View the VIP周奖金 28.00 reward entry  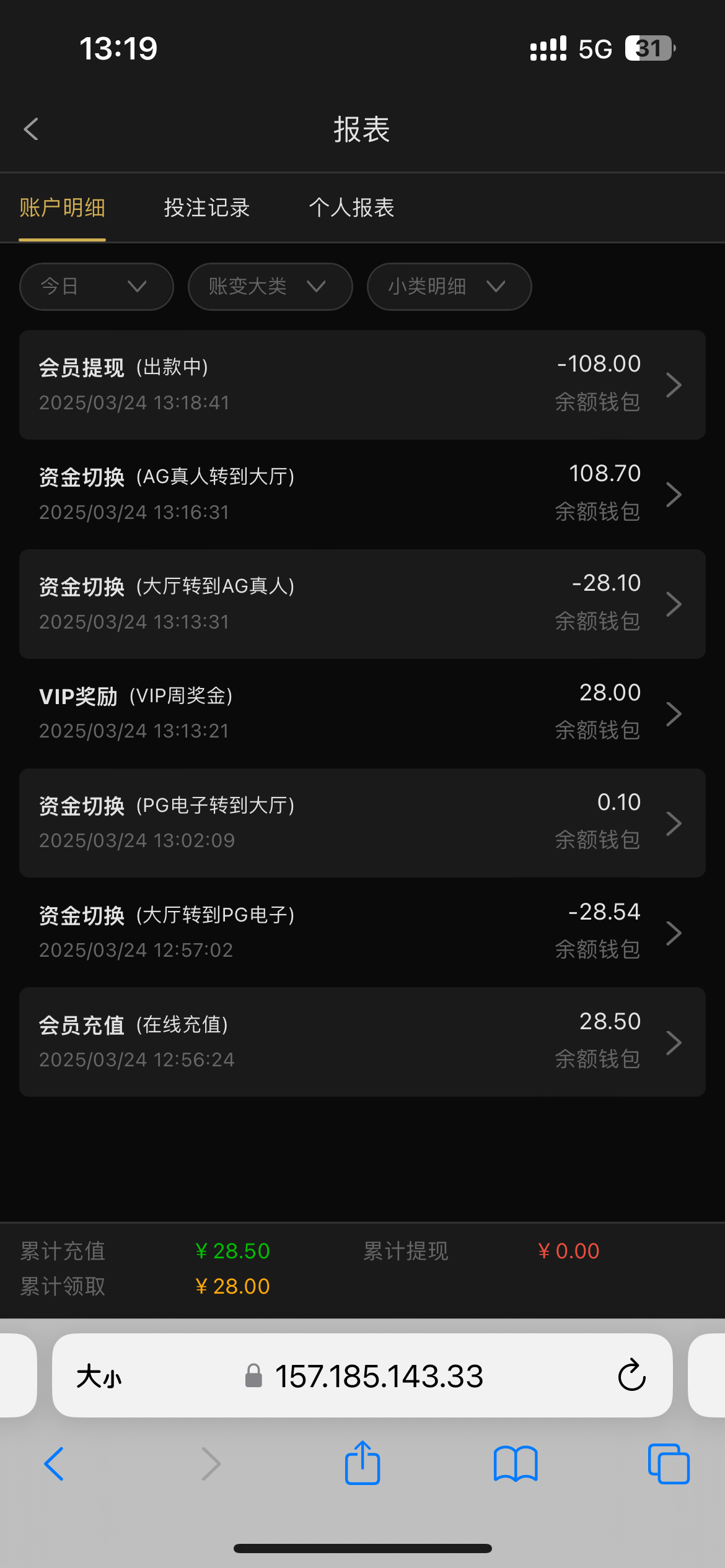[x=362, y=713]
